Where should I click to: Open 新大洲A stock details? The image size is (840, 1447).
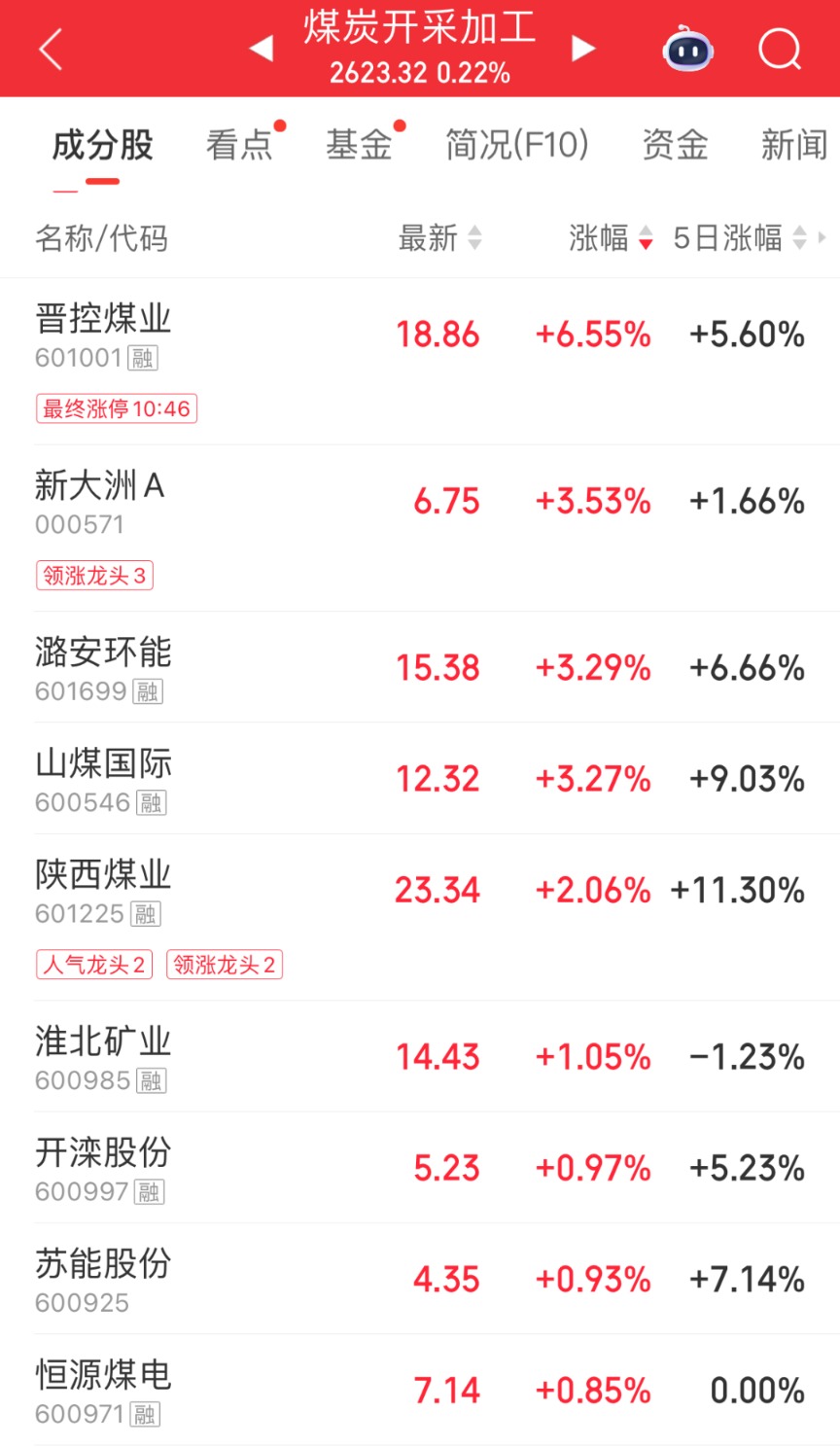coord(420,528)
